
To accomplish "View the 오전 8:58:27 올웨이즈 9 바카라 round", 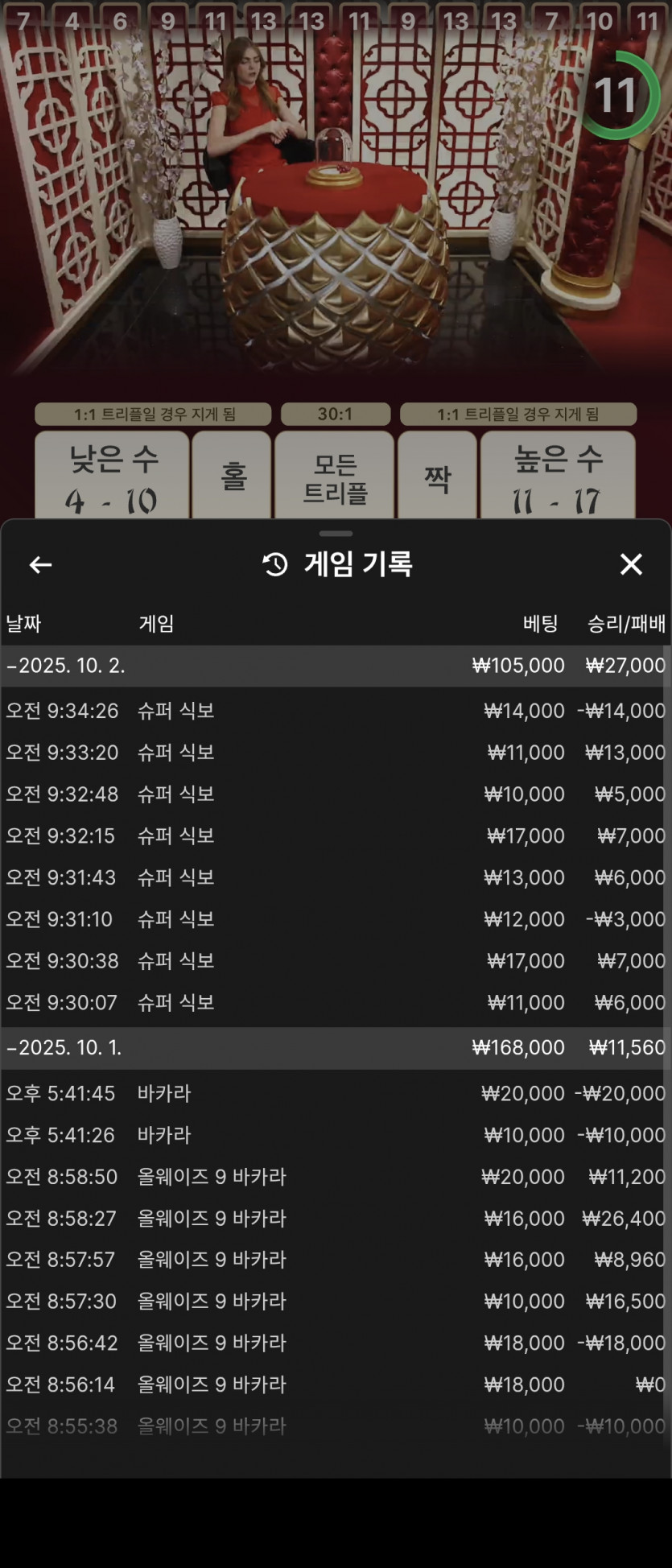I will coord(335,1219).
